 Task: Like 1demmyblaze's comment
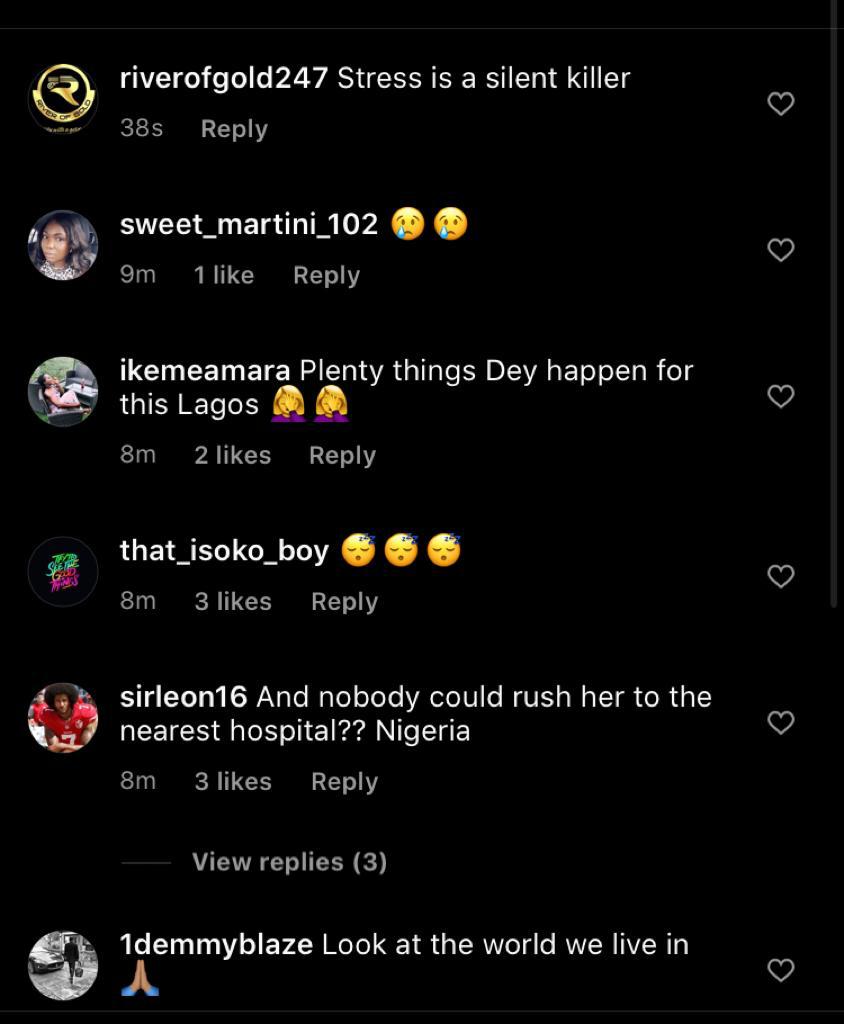click(x=780, y=969)
